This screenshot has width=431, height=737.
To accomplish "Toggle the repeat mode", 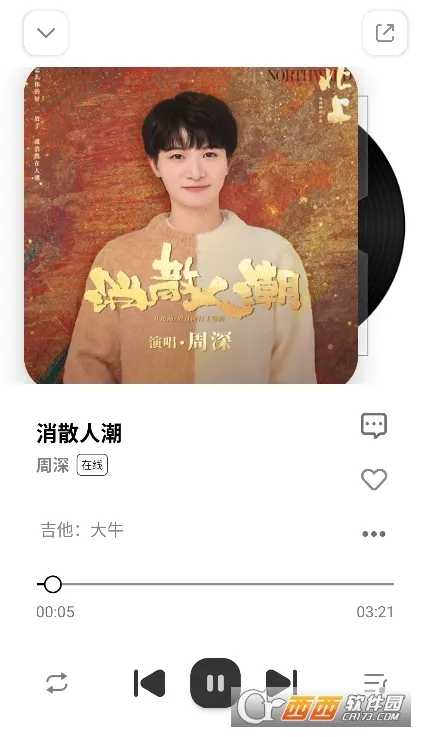I will [x=57, y=683].
